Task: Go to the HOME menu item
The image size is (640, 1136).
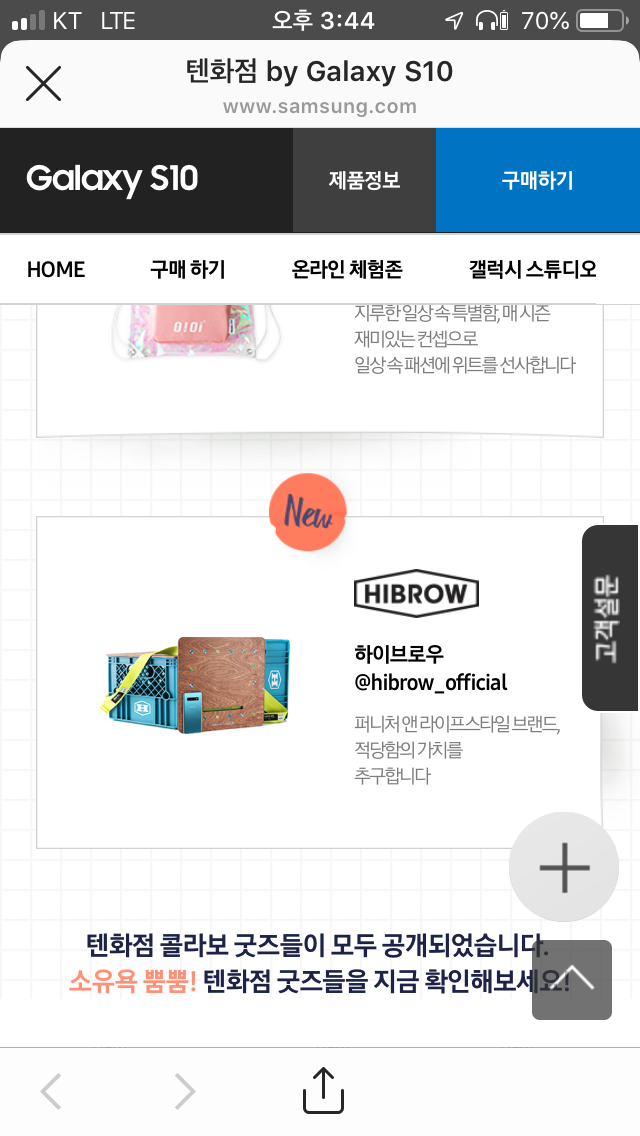Action: pos(56,269)
